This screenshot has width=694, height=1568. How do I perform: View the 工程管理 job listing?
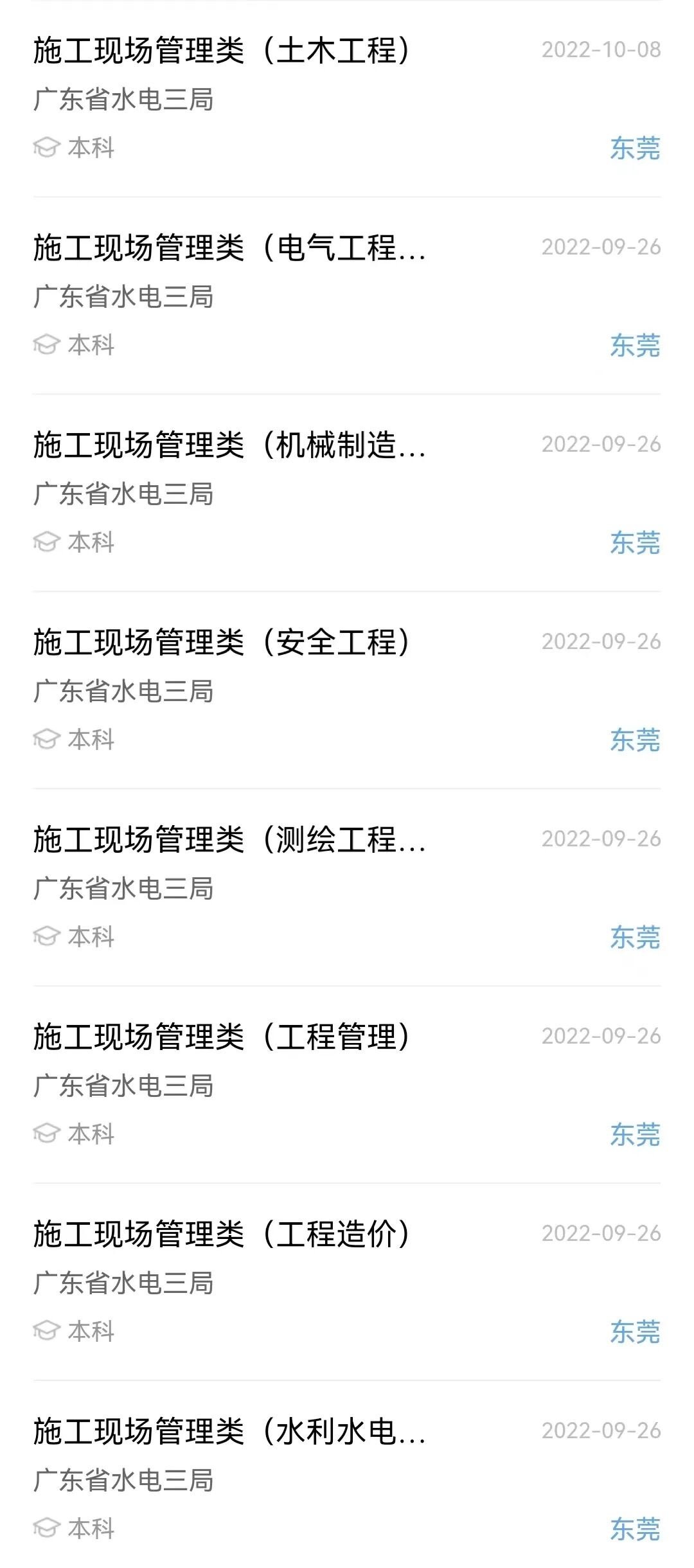(x=222, y=1037)
